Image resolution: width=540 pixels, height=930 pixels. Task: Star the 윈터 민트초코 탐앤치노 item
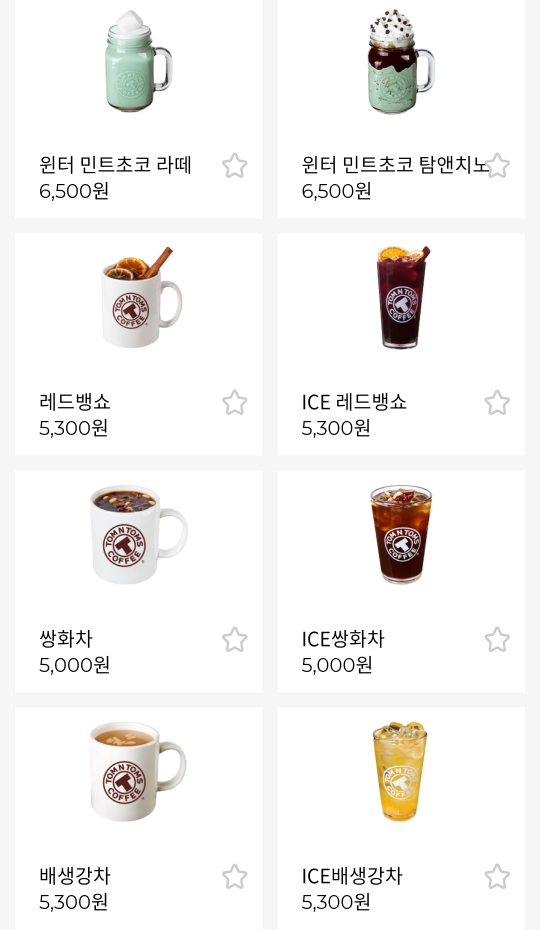pyautogui.click(x=497, y=165)
